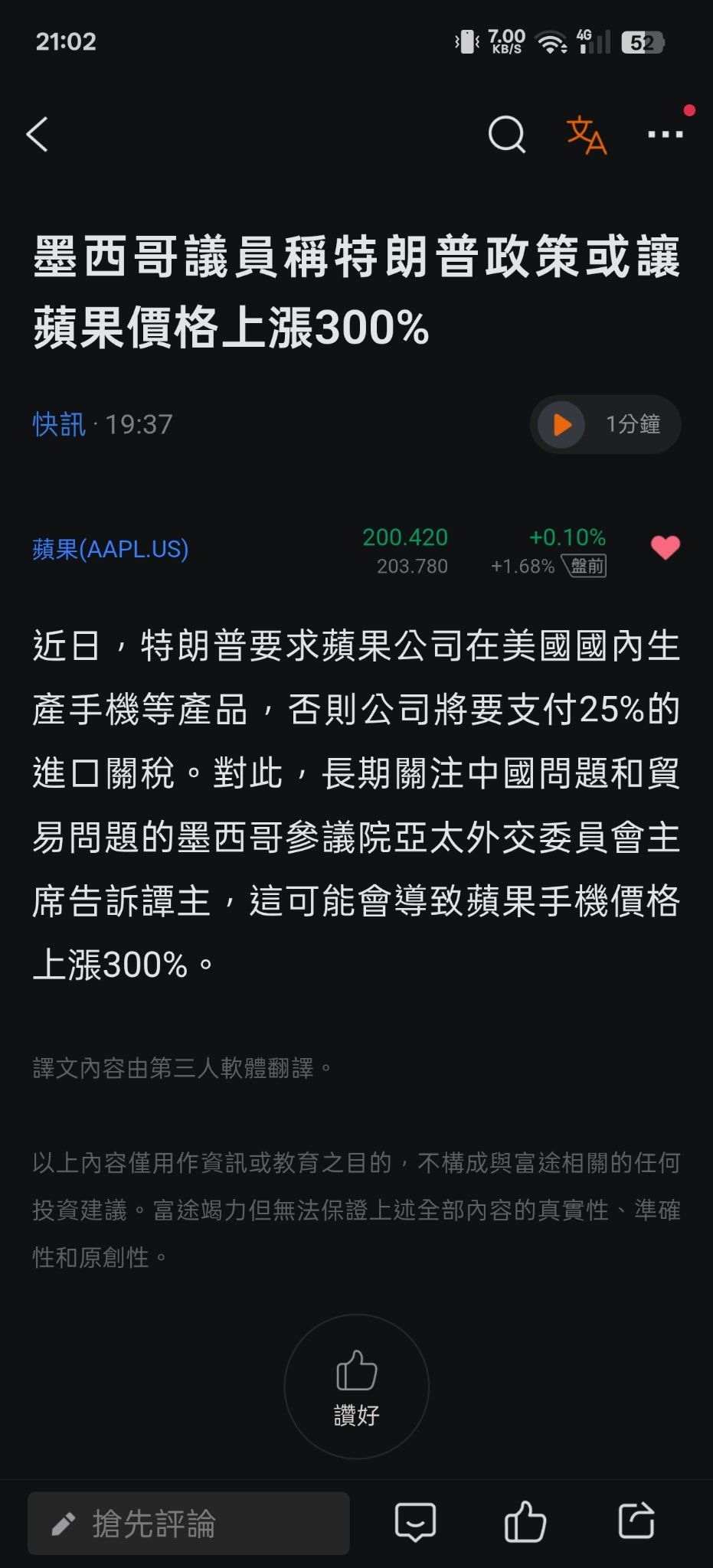The image size is (713, 1568).
Task: View comments via the speech bubble icon
Action: [415, 1521]
